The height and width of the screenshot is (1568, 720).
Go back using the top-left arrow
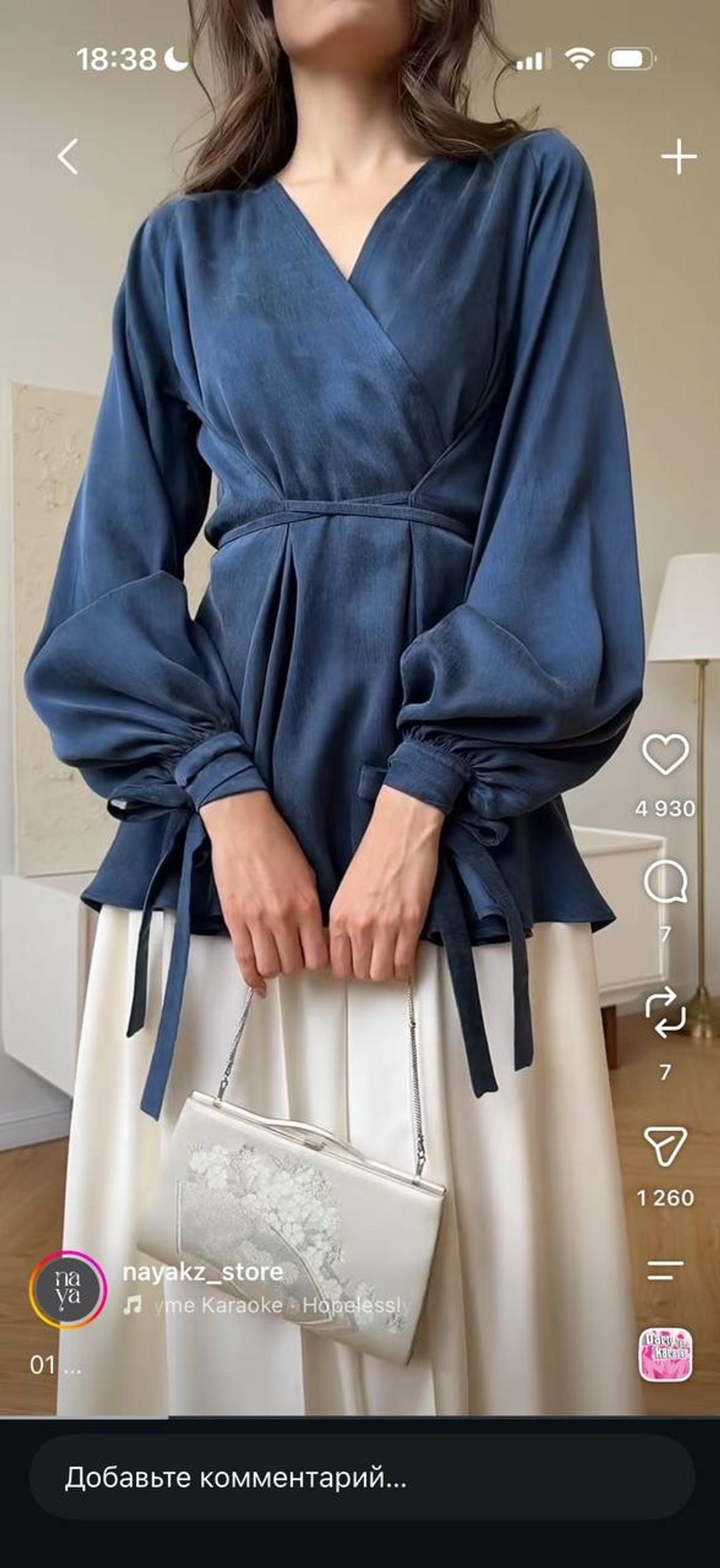(67, 157)
